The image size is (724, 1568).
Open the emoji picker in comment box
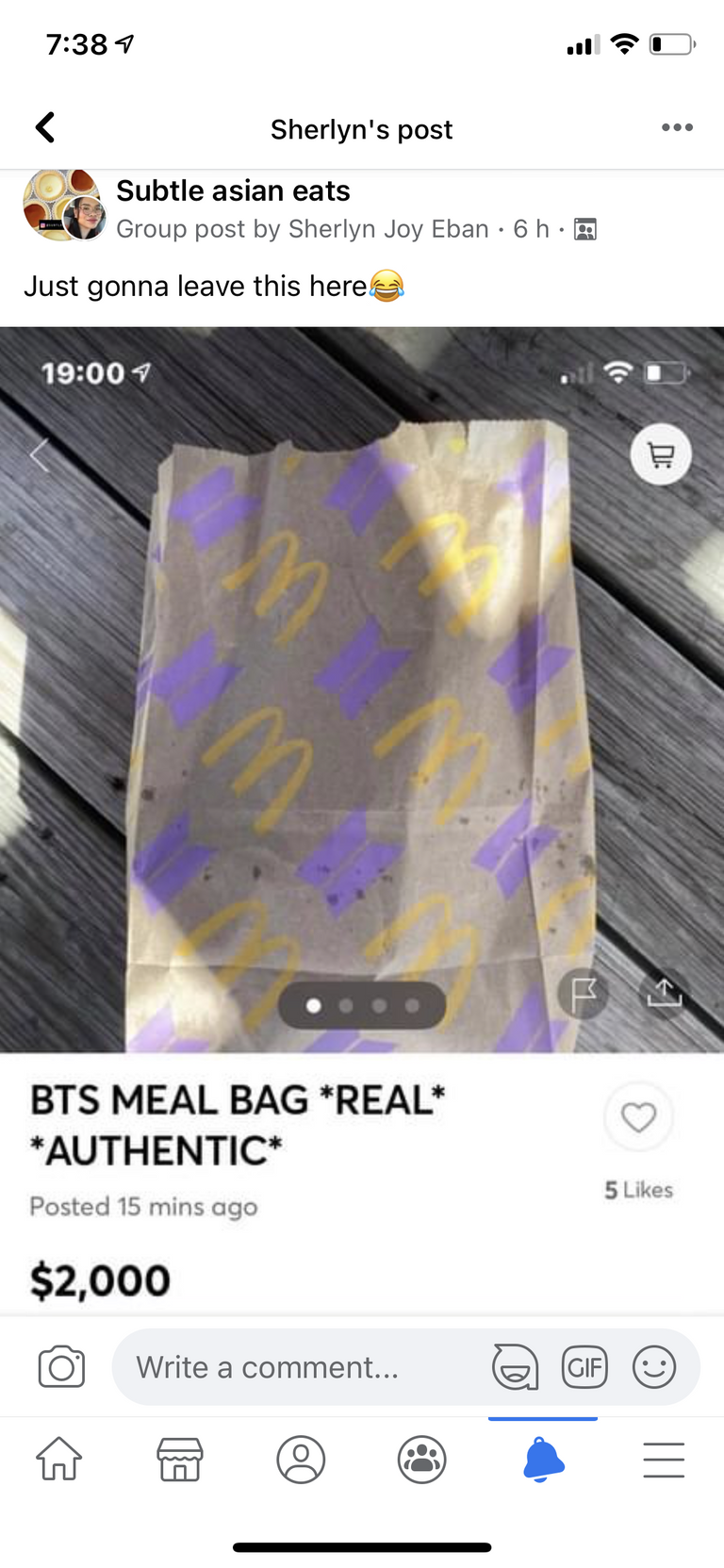click(654, 1367)
